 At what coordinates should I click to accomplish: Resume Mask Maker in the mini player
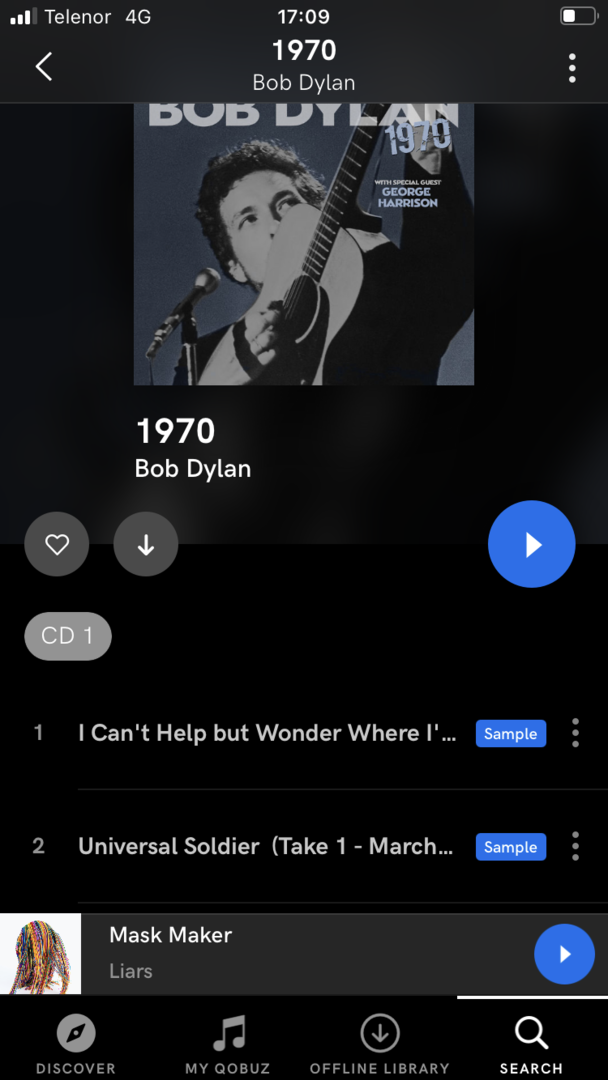point(565,954)
